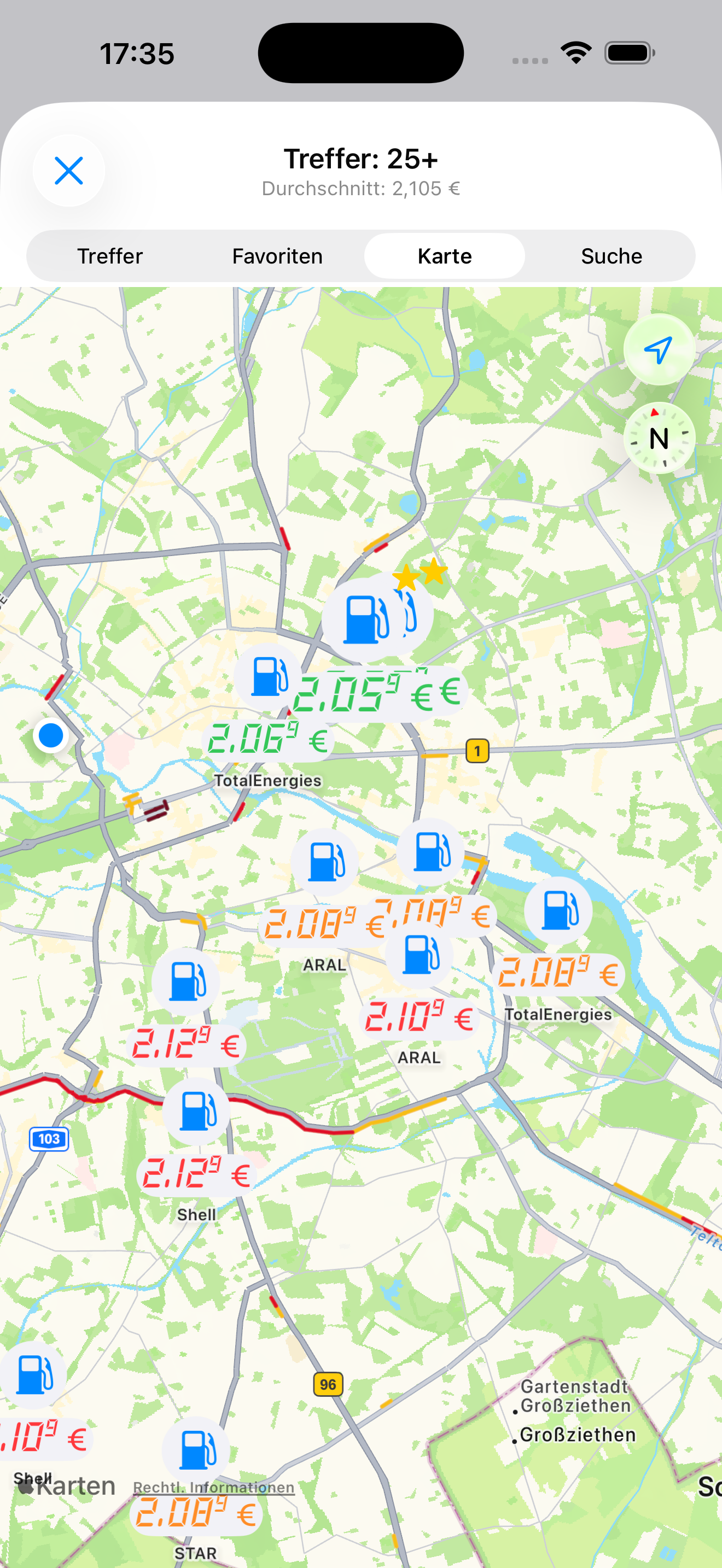Image resolution: width=722 pixels, height=1568 pixels.
Task: Open the Rechtl. Informationen link
Action: 213,1486
